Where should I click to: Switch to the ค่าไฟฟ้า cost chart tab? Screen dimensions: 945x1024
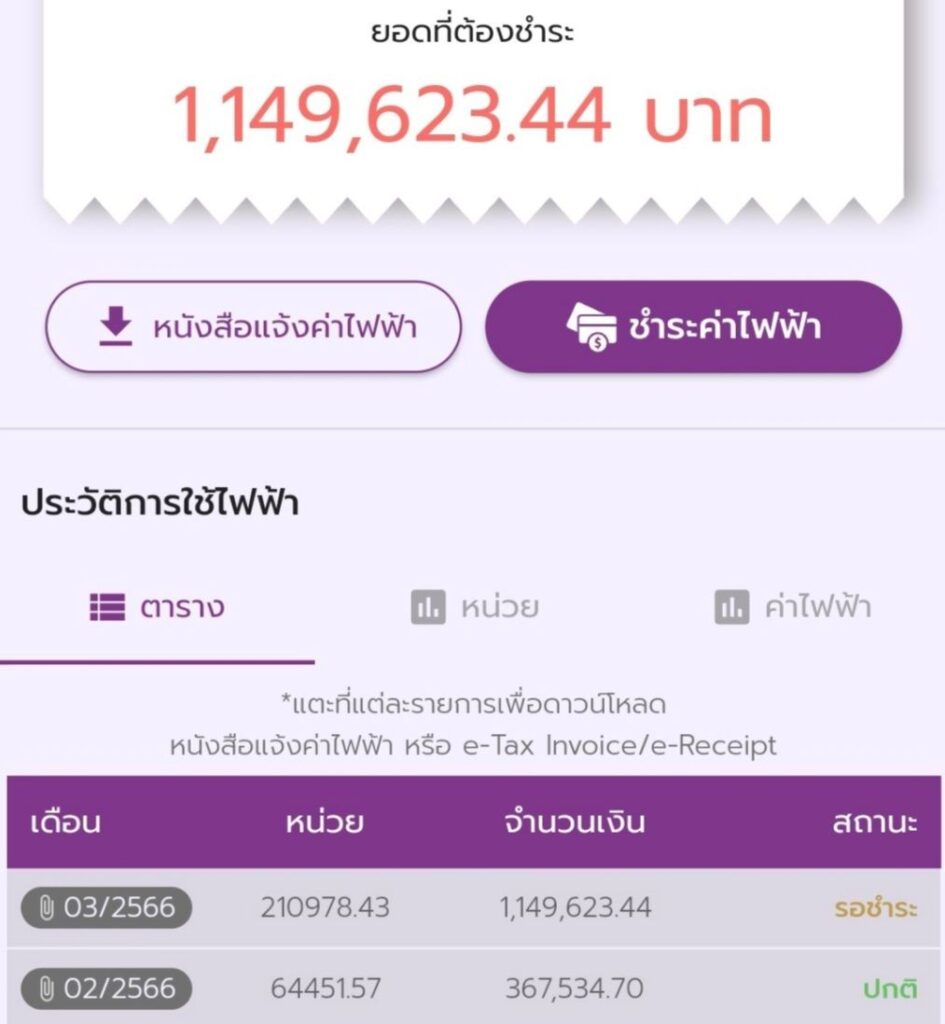(x=792, y=607)
